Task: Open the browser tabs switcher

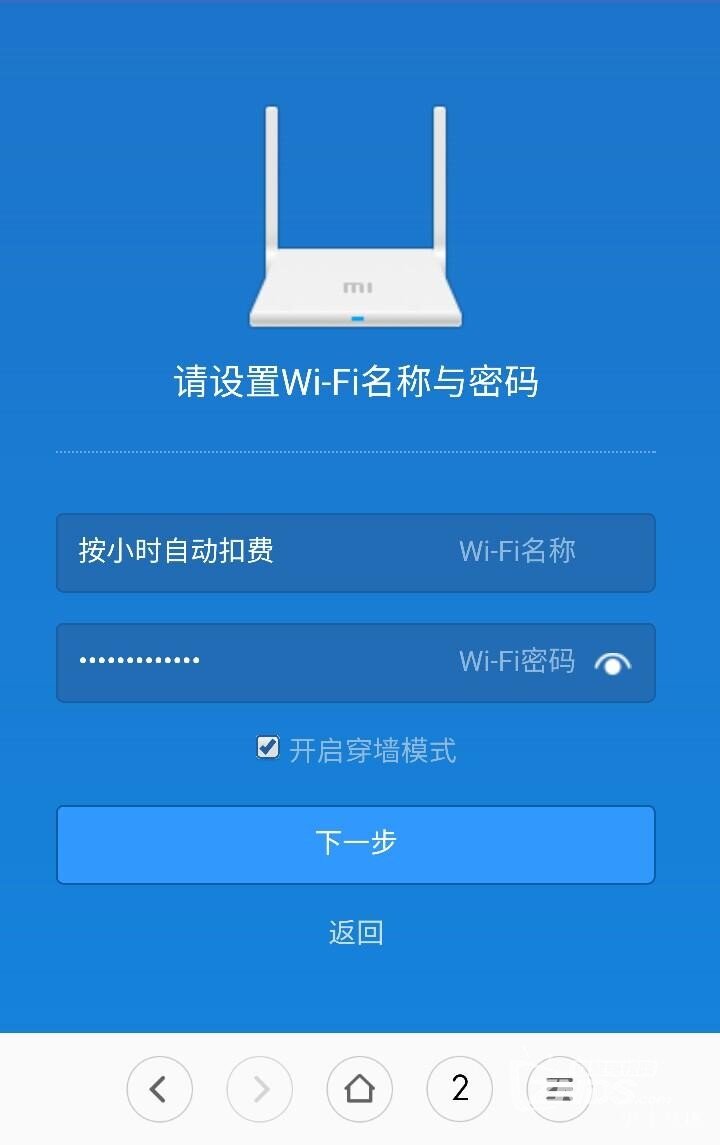Action: click(x=459, y=1088)
